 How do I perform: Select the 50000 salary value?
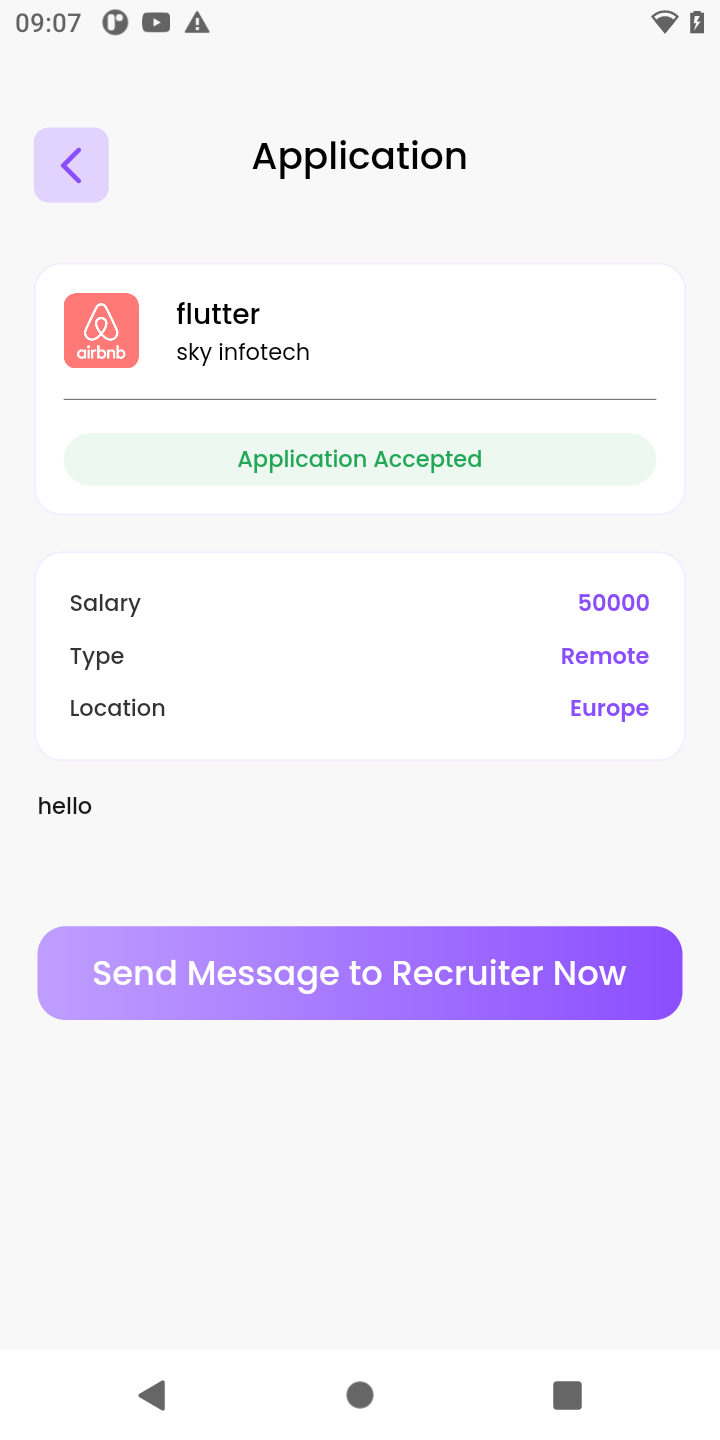pyautogui.click(x=613, y=602)
